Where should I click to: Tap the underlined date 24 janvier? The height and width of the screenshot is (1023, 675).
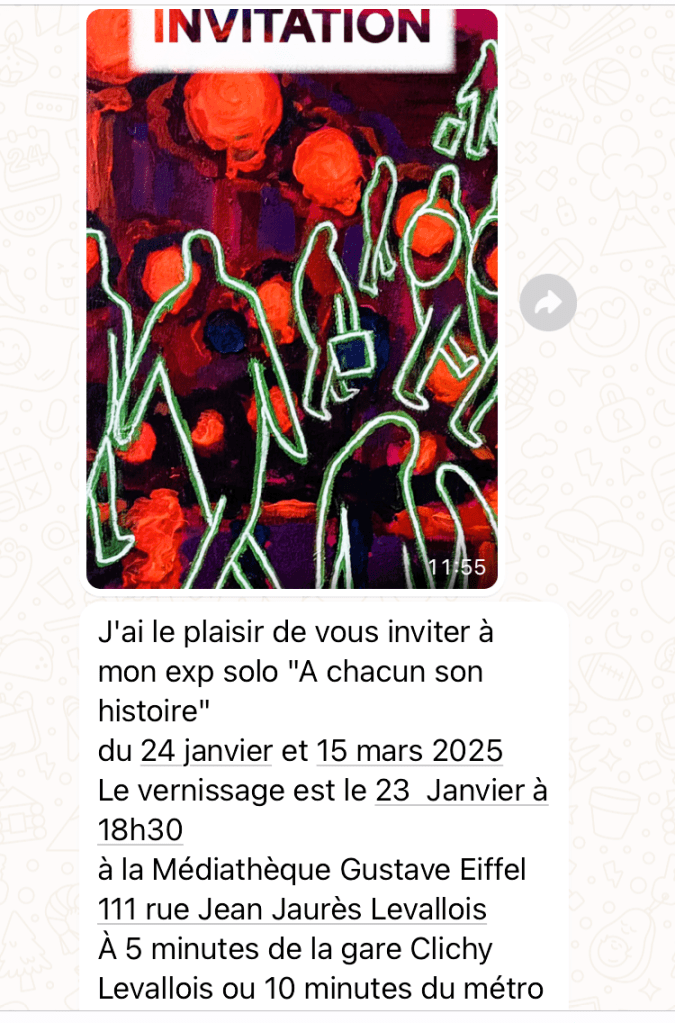pos(206,750)
